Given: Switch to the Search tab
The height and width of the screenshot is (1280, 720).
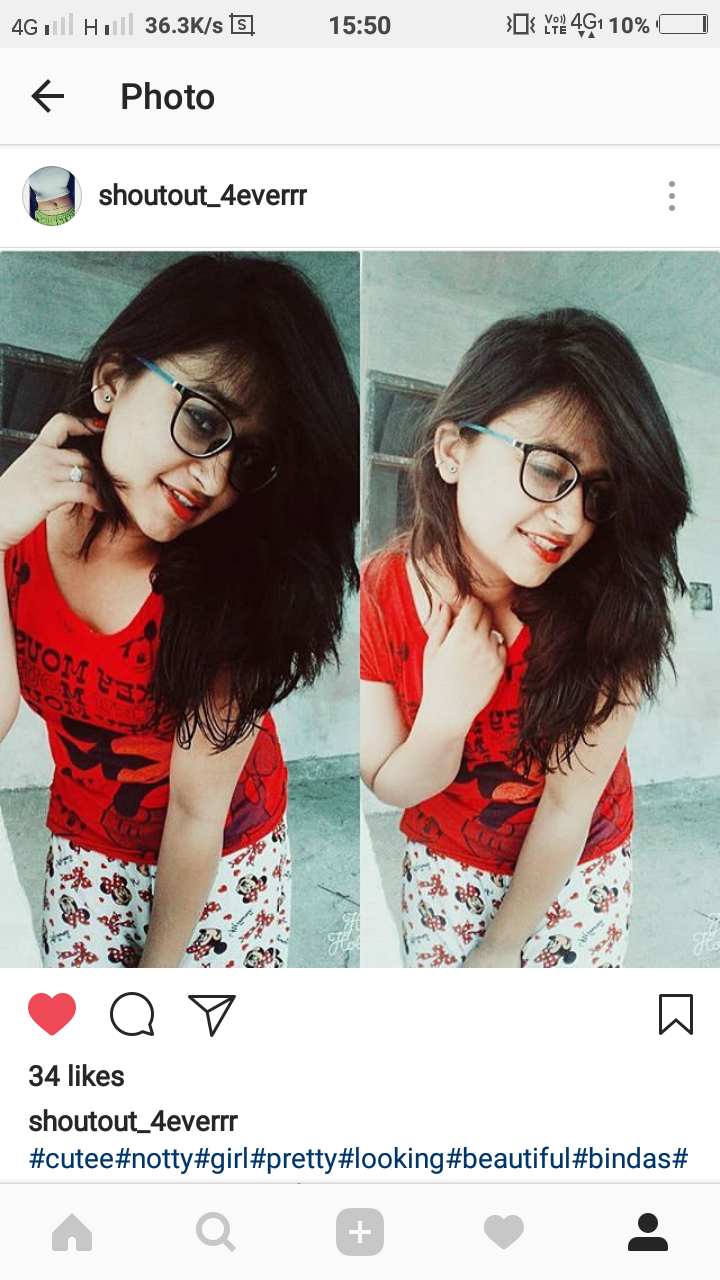Looking at the screenshot, I should [x=216, y=1232].
